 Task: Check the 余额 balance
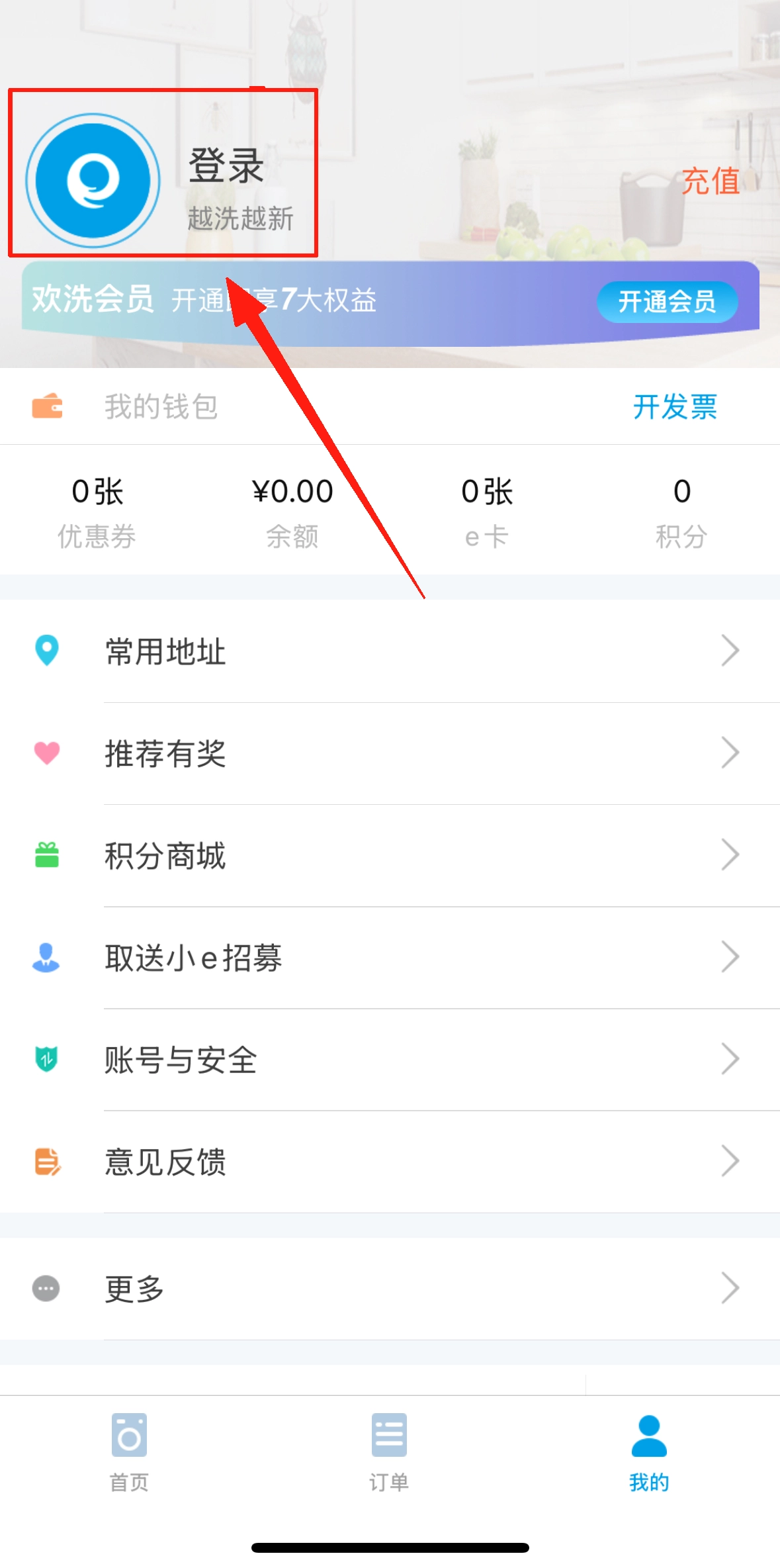[x=292, y=511]
